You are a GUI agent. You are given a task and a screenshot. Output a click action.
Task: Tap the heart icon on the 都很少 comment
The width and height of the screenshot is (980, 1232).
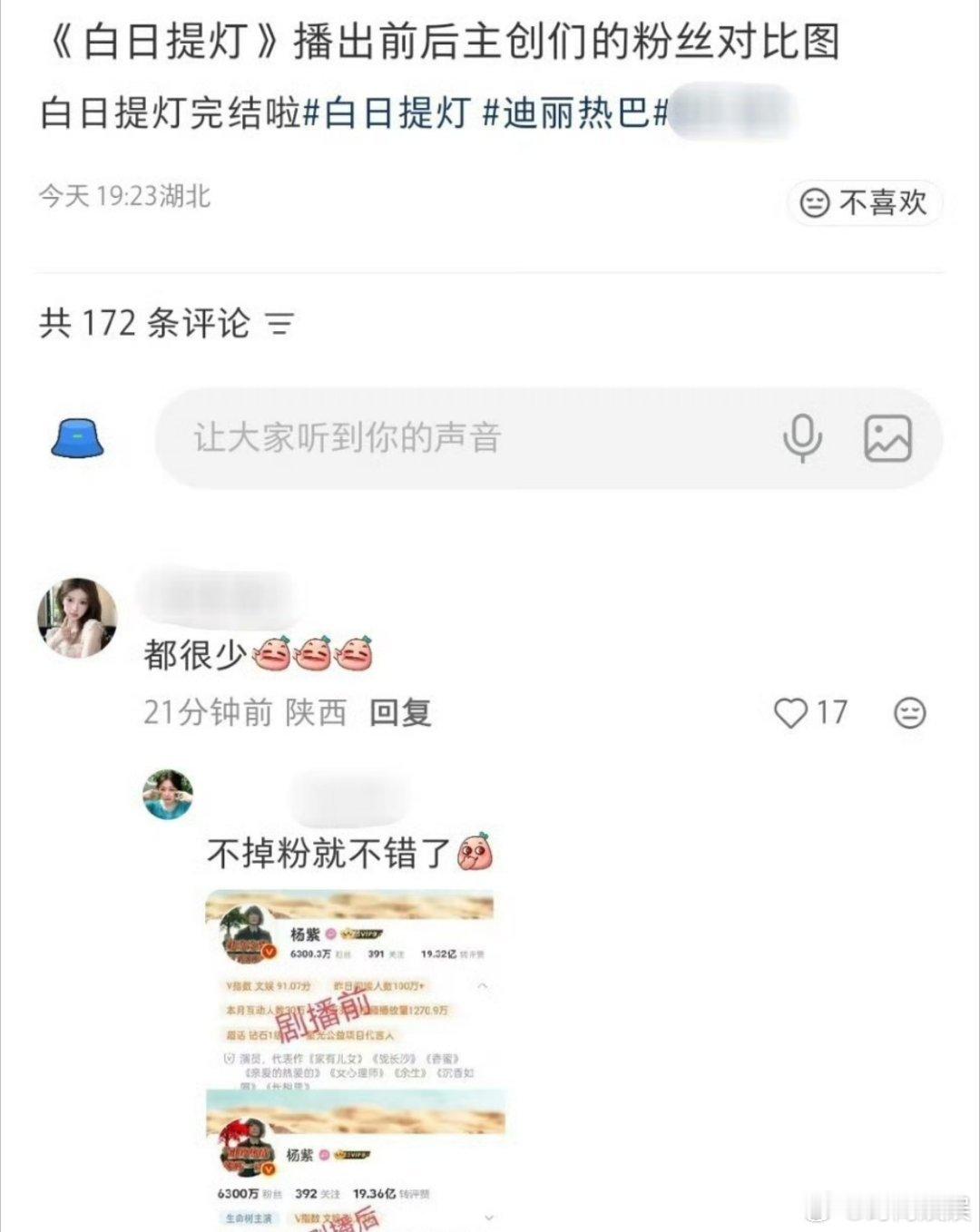(x=792, y=715)
